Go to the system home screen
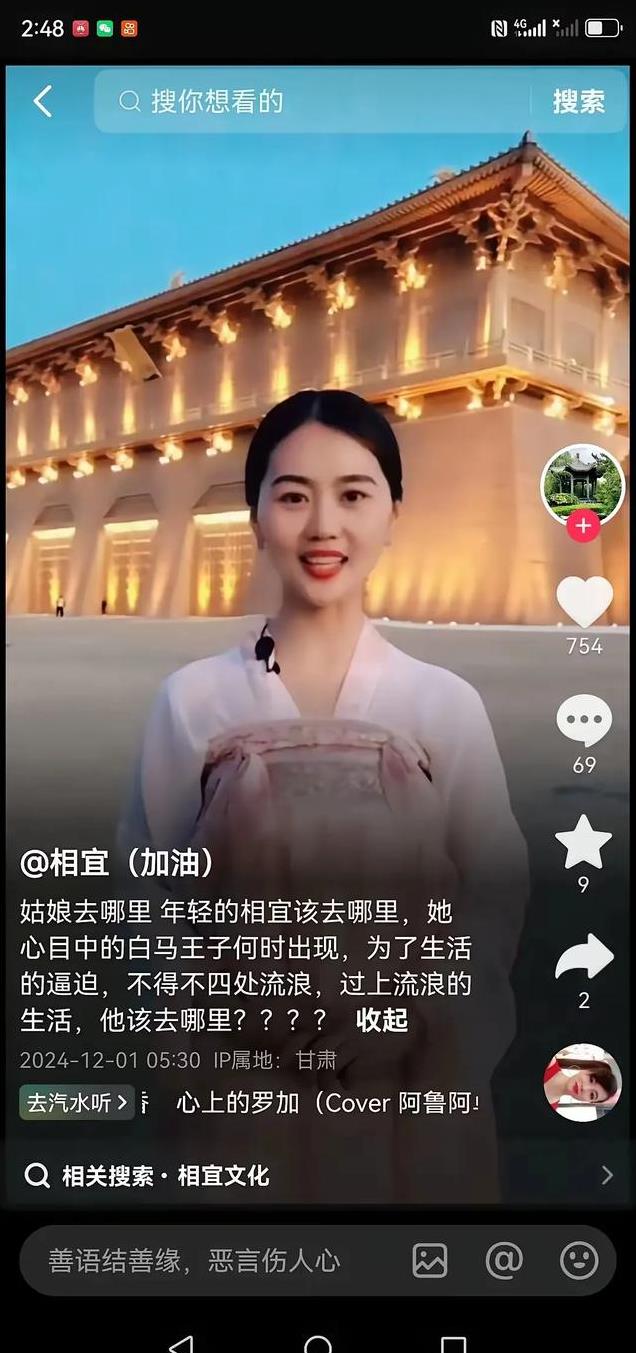Viewport: 636px width, 1353px height. point(318,1343)
